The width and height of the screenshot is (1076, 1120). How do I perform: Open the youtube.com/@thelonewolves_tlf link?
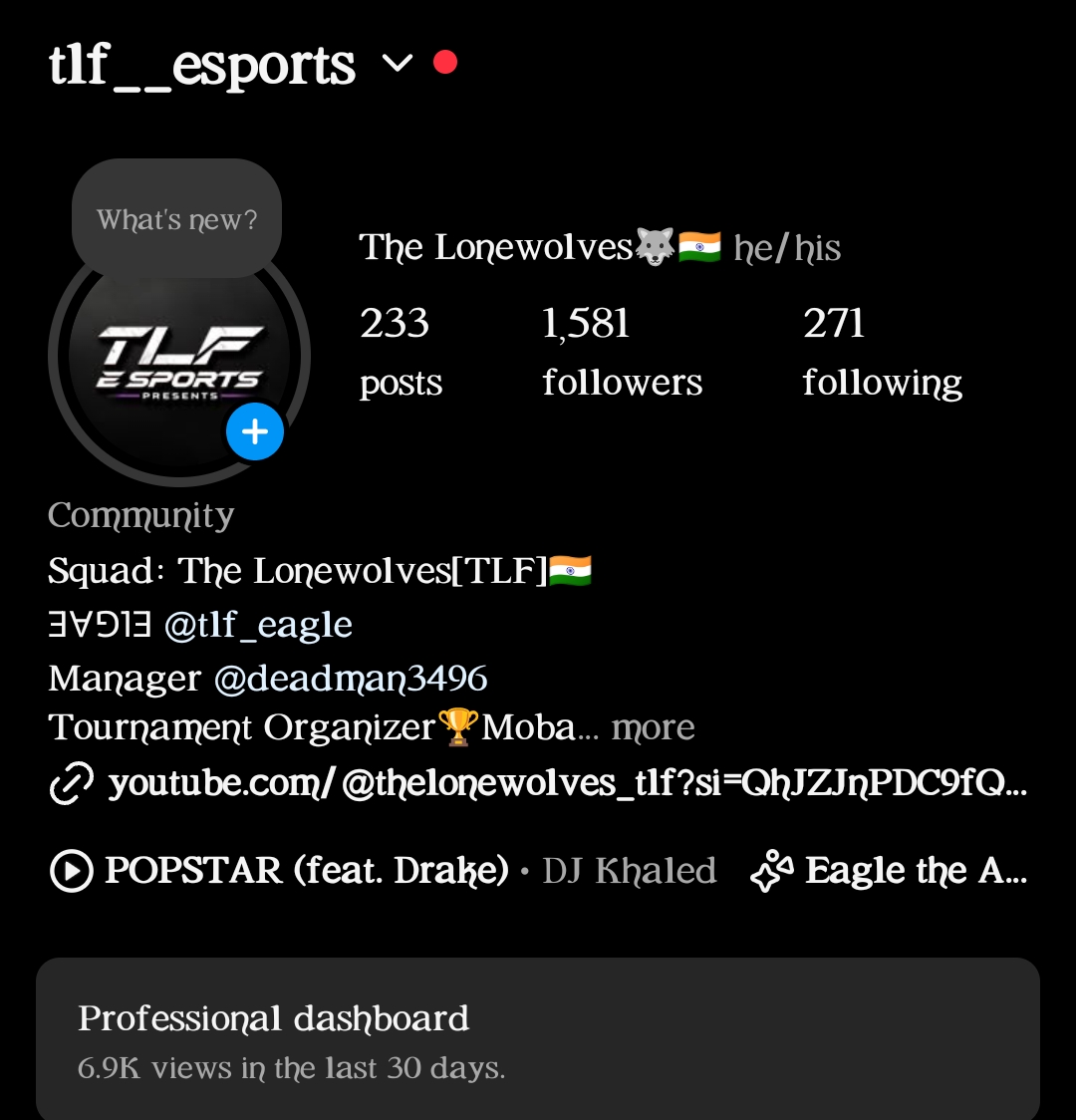coord(566,784)
